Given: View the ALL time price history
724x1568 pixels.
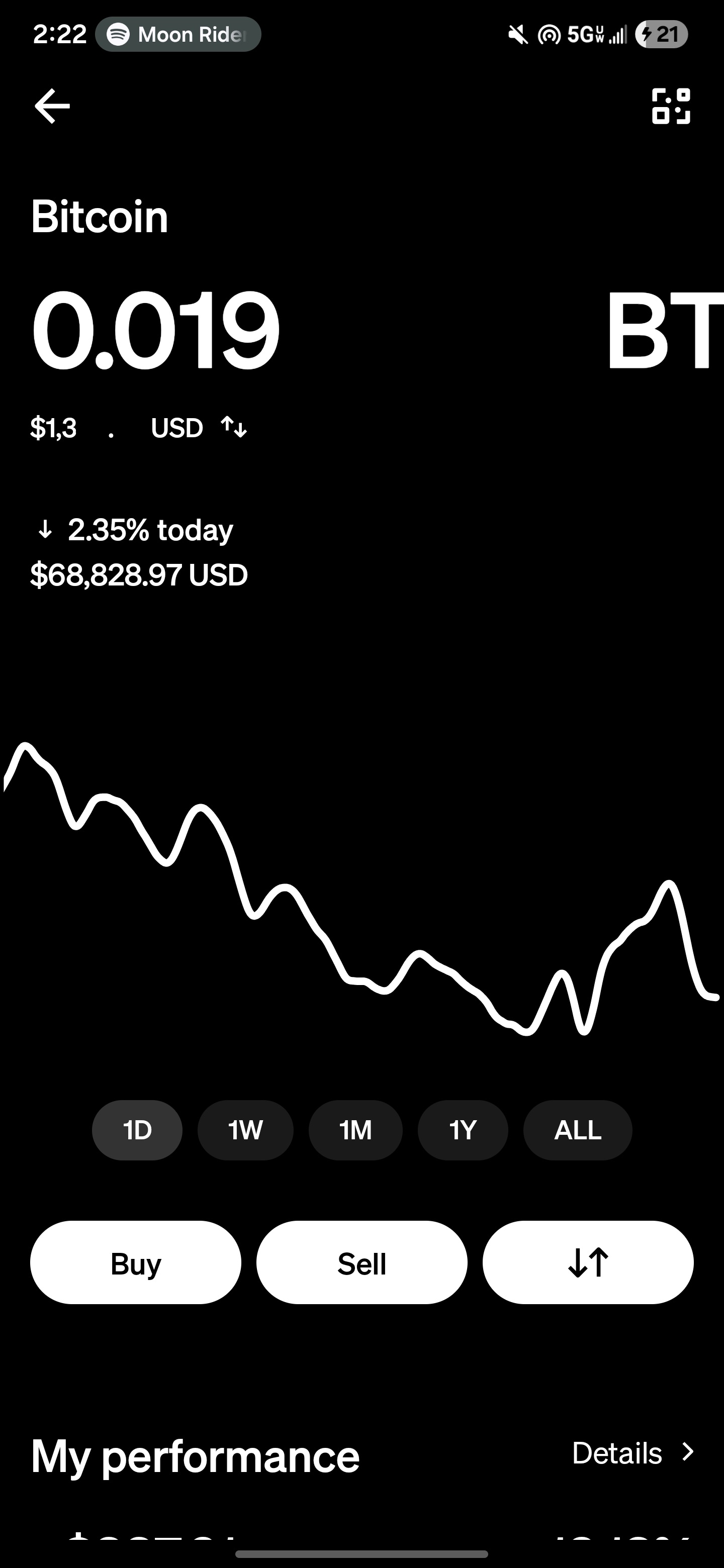Looking at the screenshot, I should pyautogui.click(x=577, y=1130).
